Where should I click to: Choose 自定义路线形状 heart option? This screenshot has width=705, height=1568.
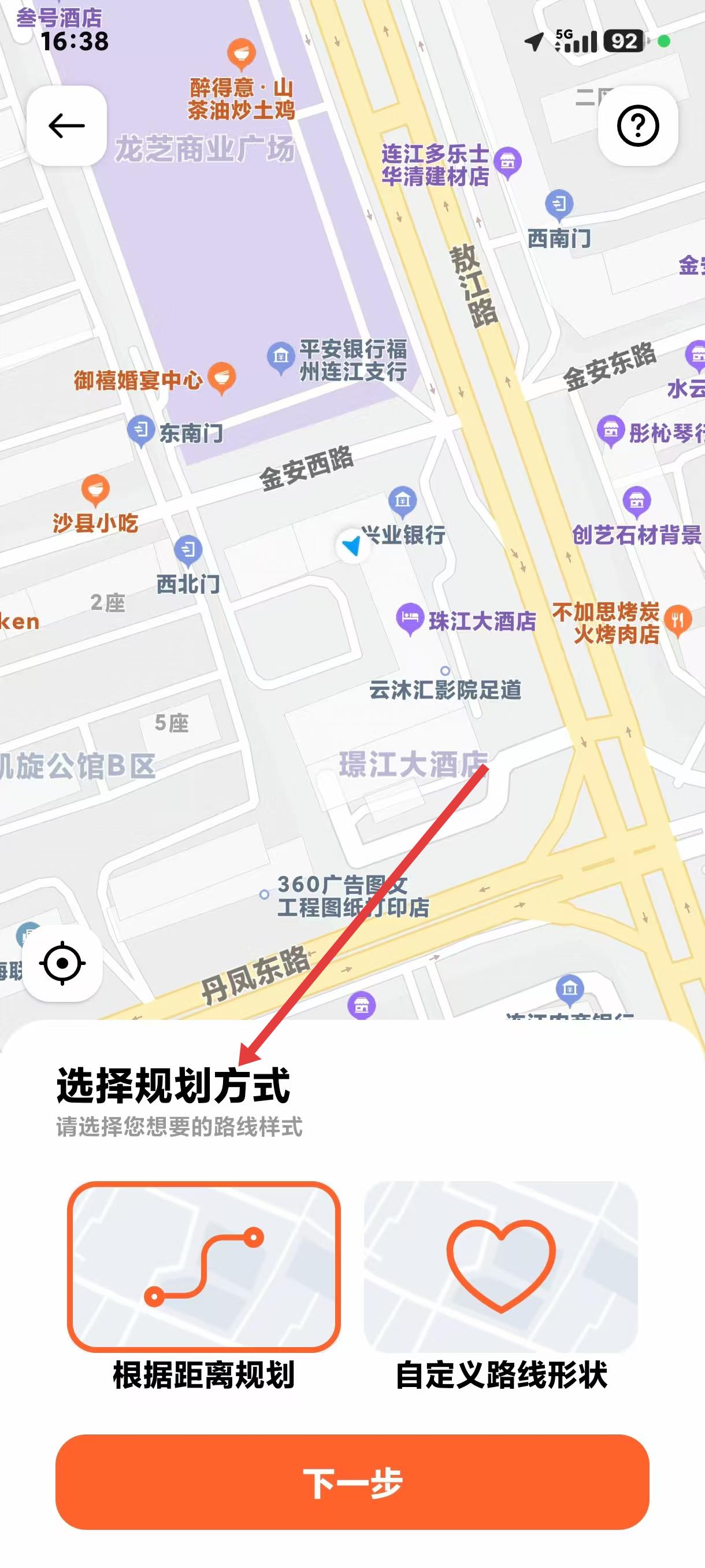pyautogui.click(x=500, y=1266)
